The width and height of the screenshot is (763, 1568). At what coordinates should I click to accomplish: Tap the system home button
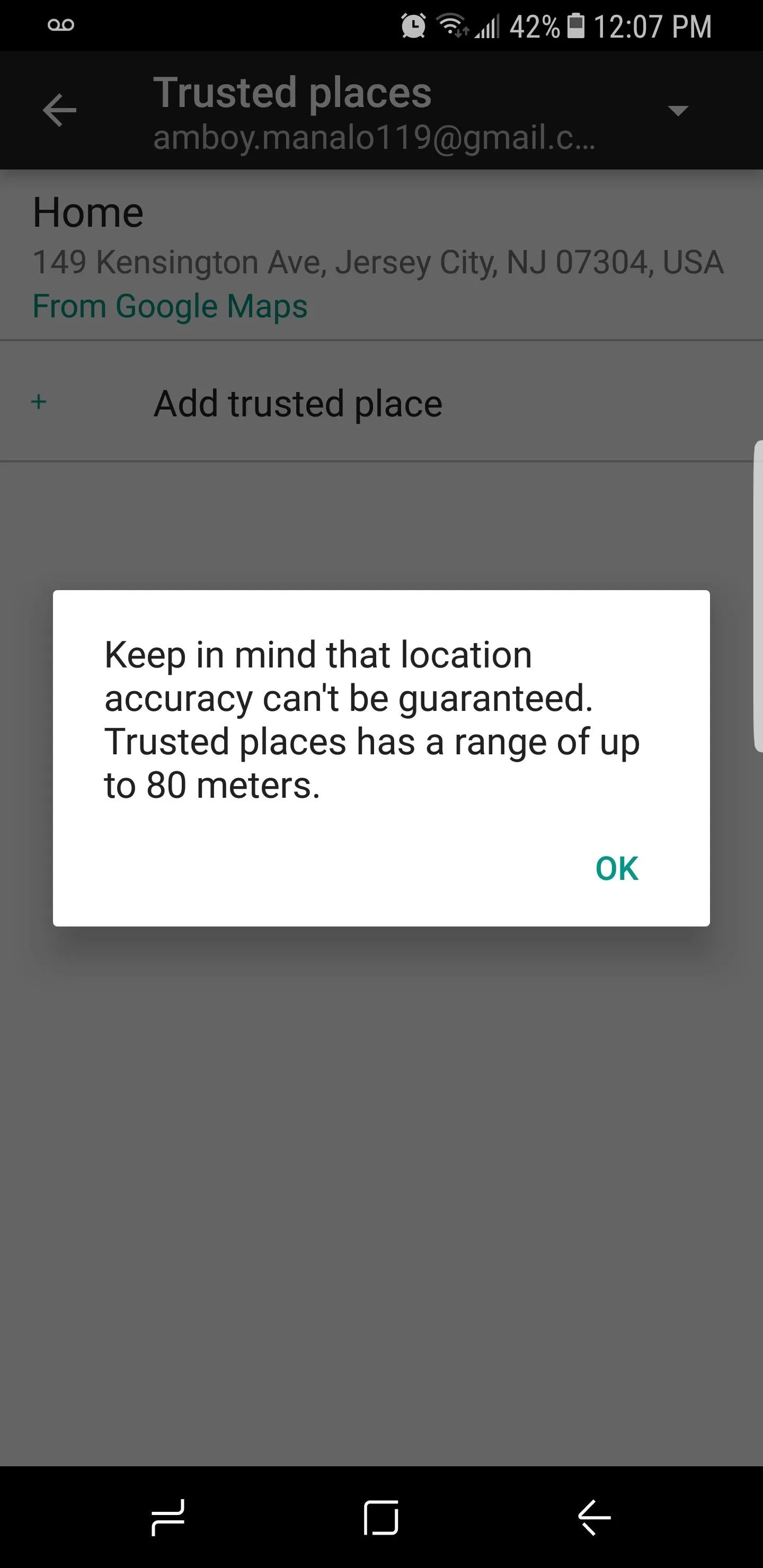(x=381, y=1517)
